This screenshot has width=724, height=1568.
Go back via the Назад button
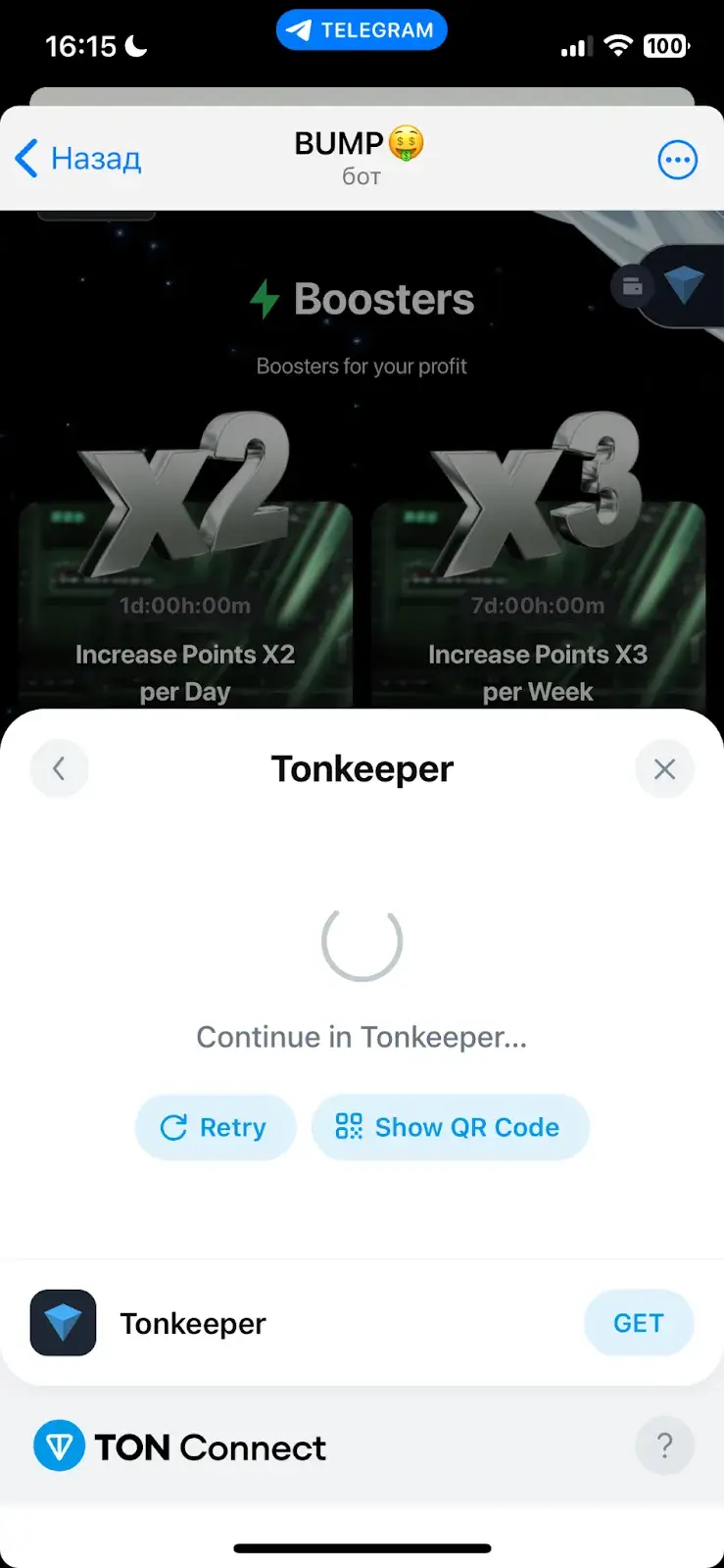78,159
